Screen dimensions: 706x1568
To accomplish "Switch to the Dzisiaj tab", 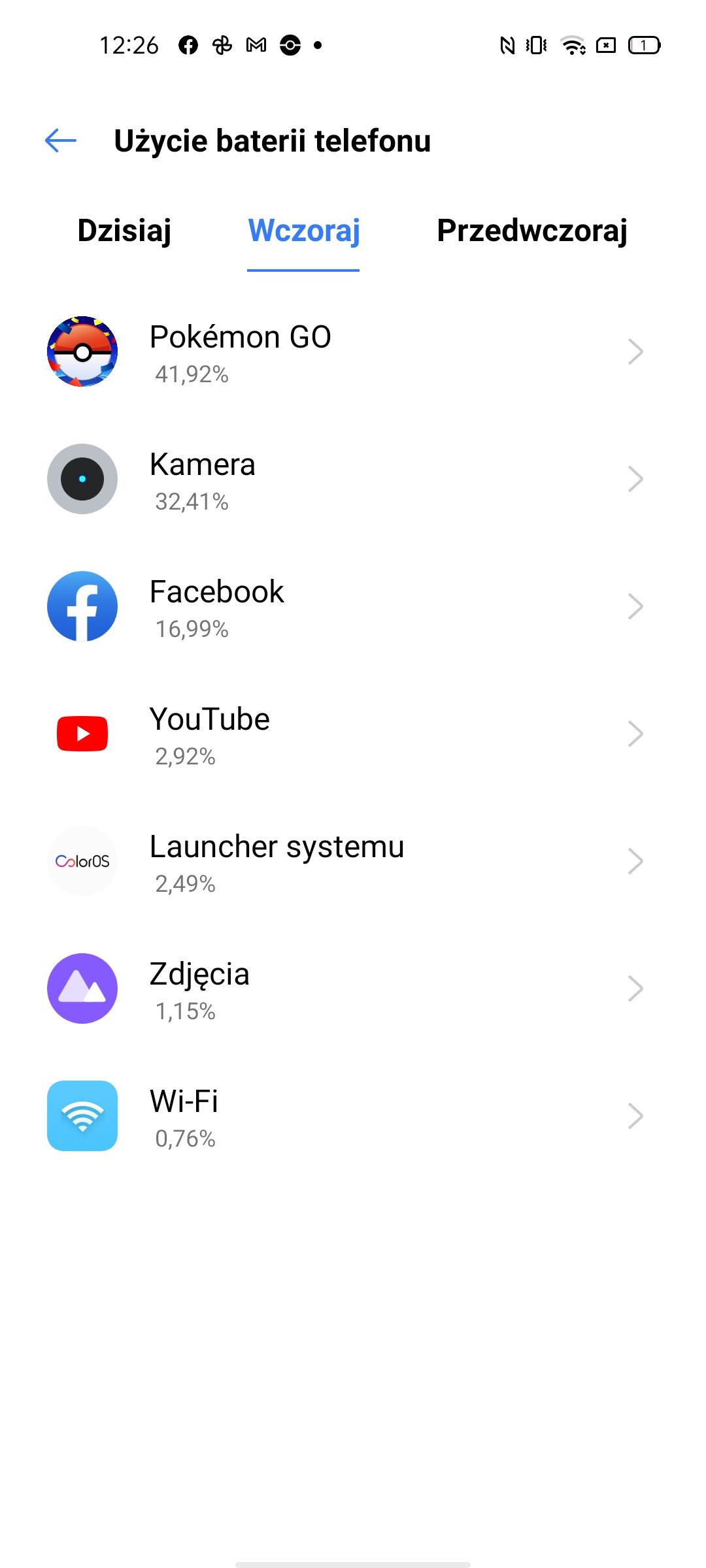I will tap(124, 231).
